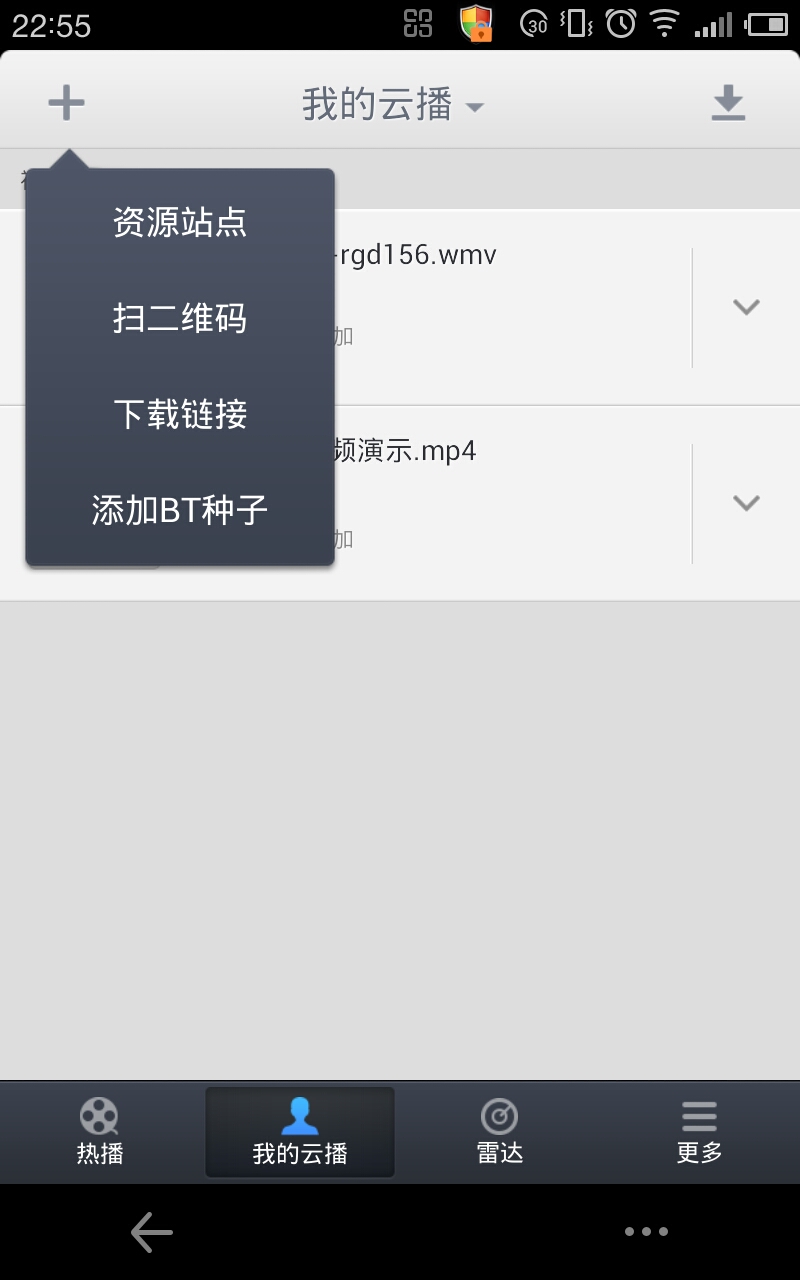Screen dimensions: 800x1280
Task: Expand options for the rgd156.wmv file
Action: (746, 307)
